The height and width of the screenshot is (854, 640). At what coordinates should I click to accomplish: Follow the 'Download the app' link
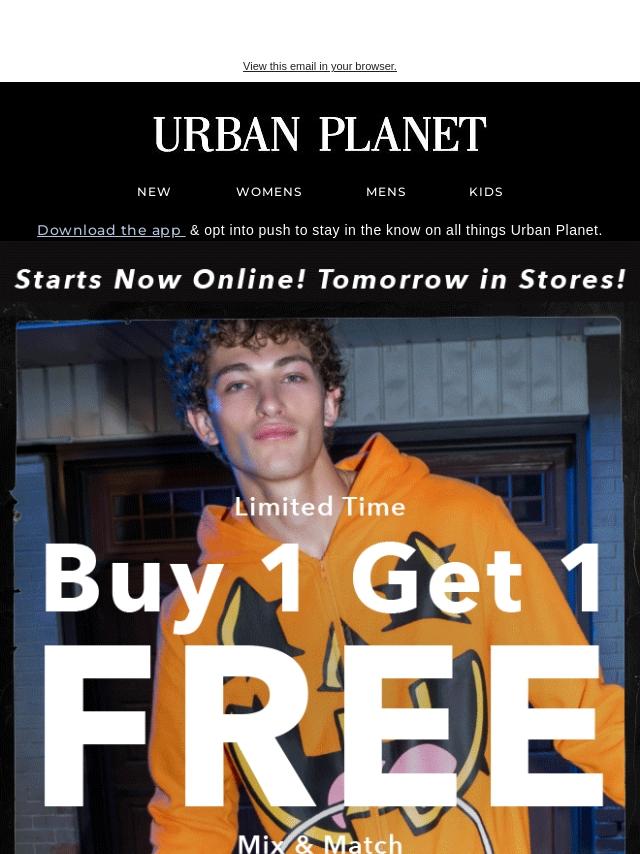111,230
